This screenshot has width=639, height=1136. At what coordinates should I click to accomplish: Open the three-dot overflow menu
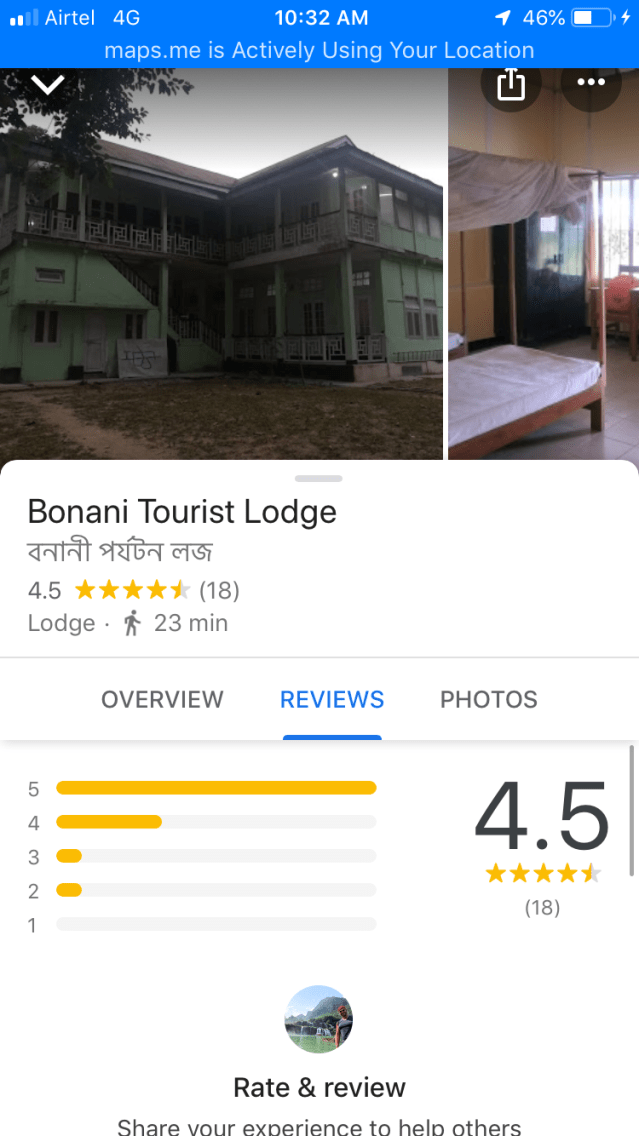point(591,83)
